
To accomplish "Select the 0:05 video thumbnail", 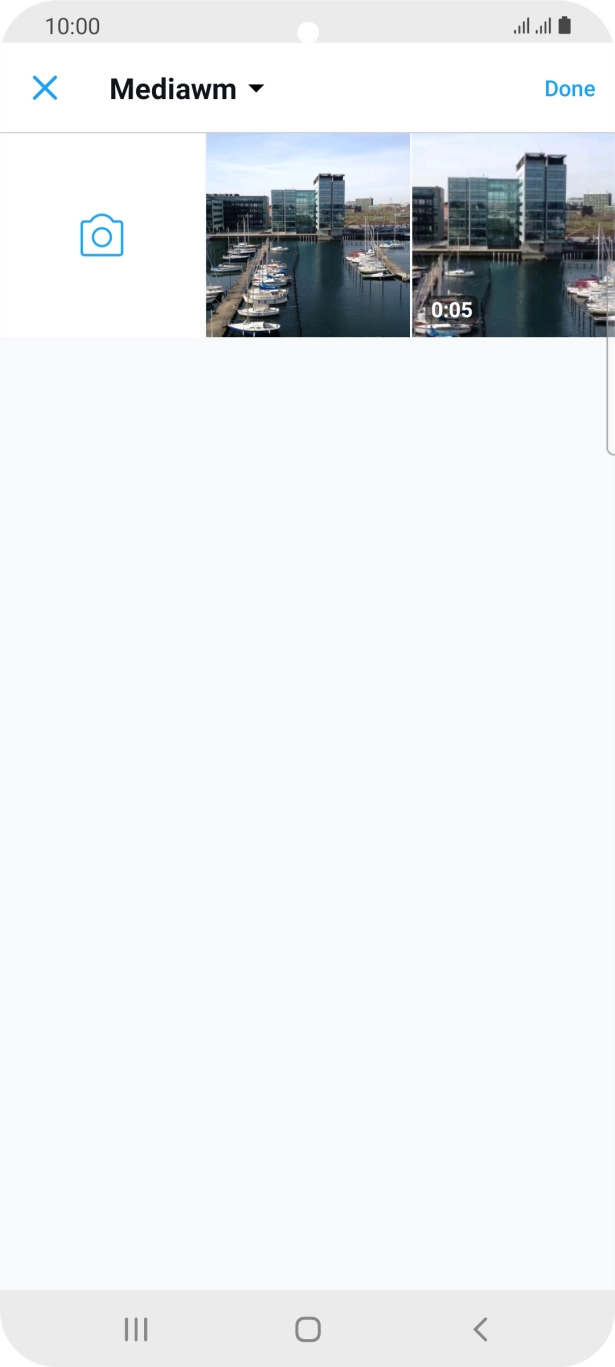I will [x=512, y=236].
